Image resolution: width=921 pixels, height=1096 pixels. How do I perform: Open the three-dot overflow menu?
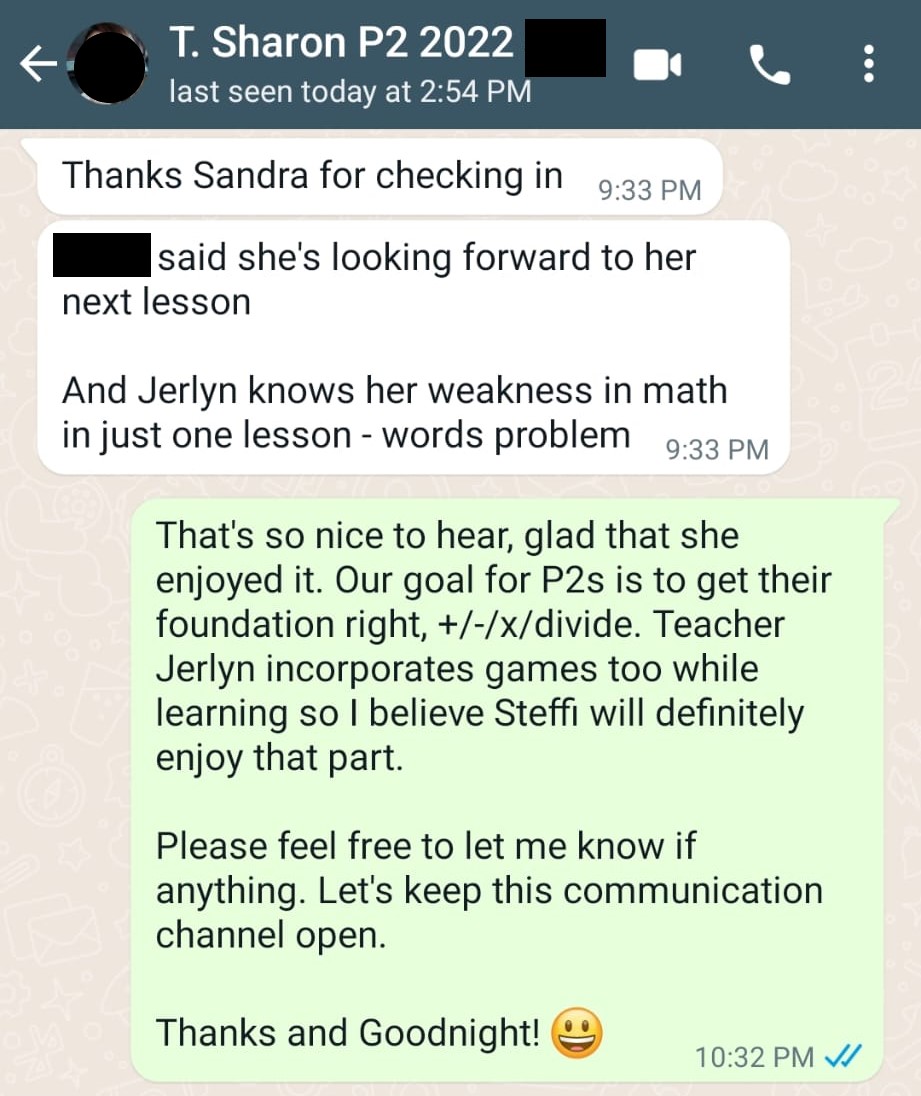click(x=868, y=65)
